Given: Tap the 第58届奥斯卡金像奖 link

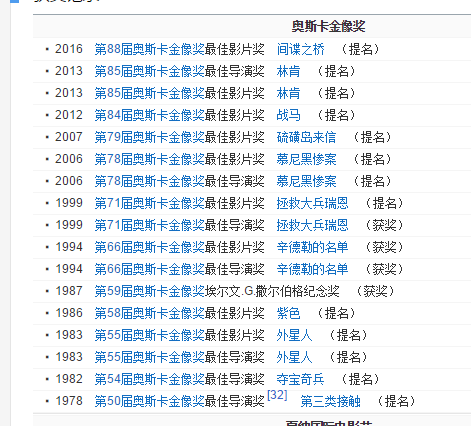Looking at the screenshot, I should 149,313.
